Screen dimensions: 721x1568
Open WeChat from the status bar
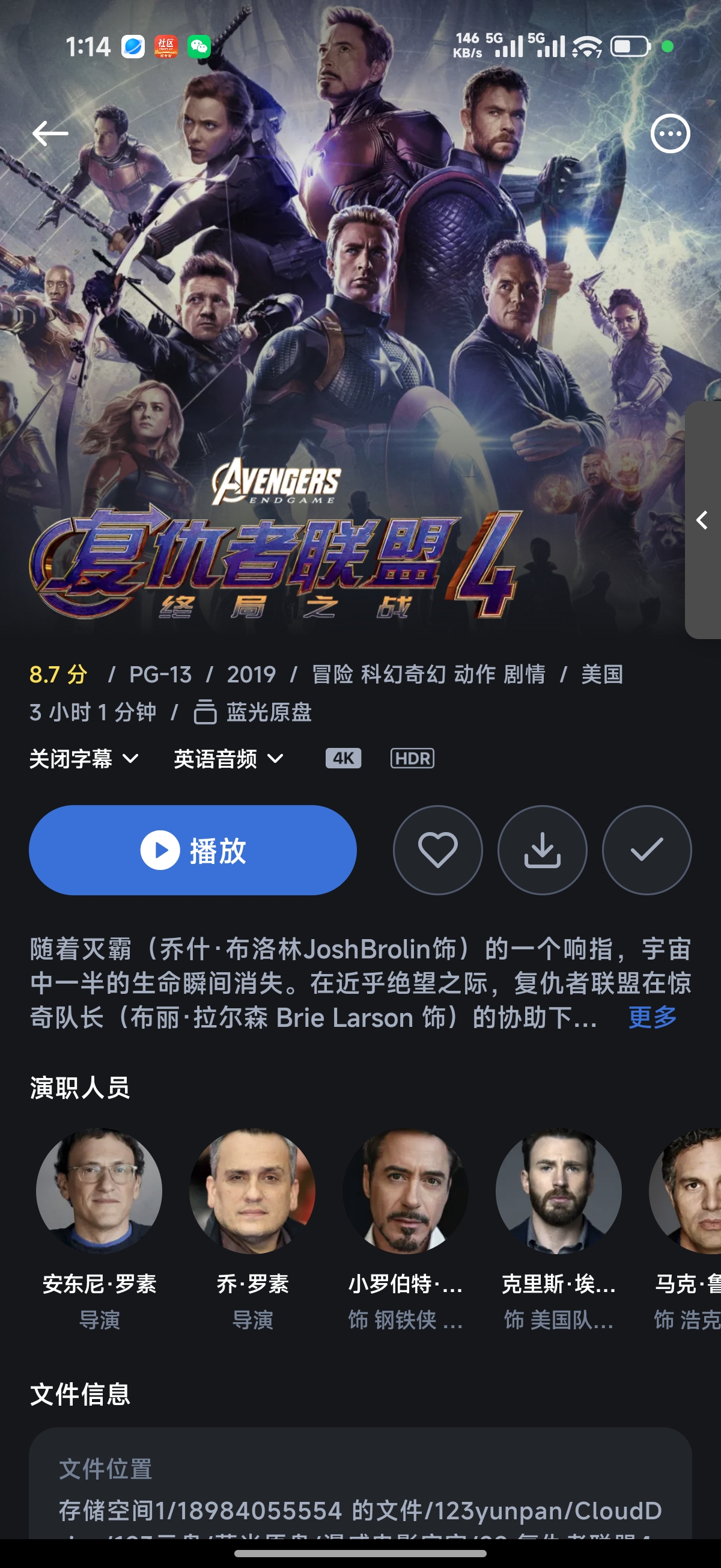pyautogui.click(x=199, y=46)
